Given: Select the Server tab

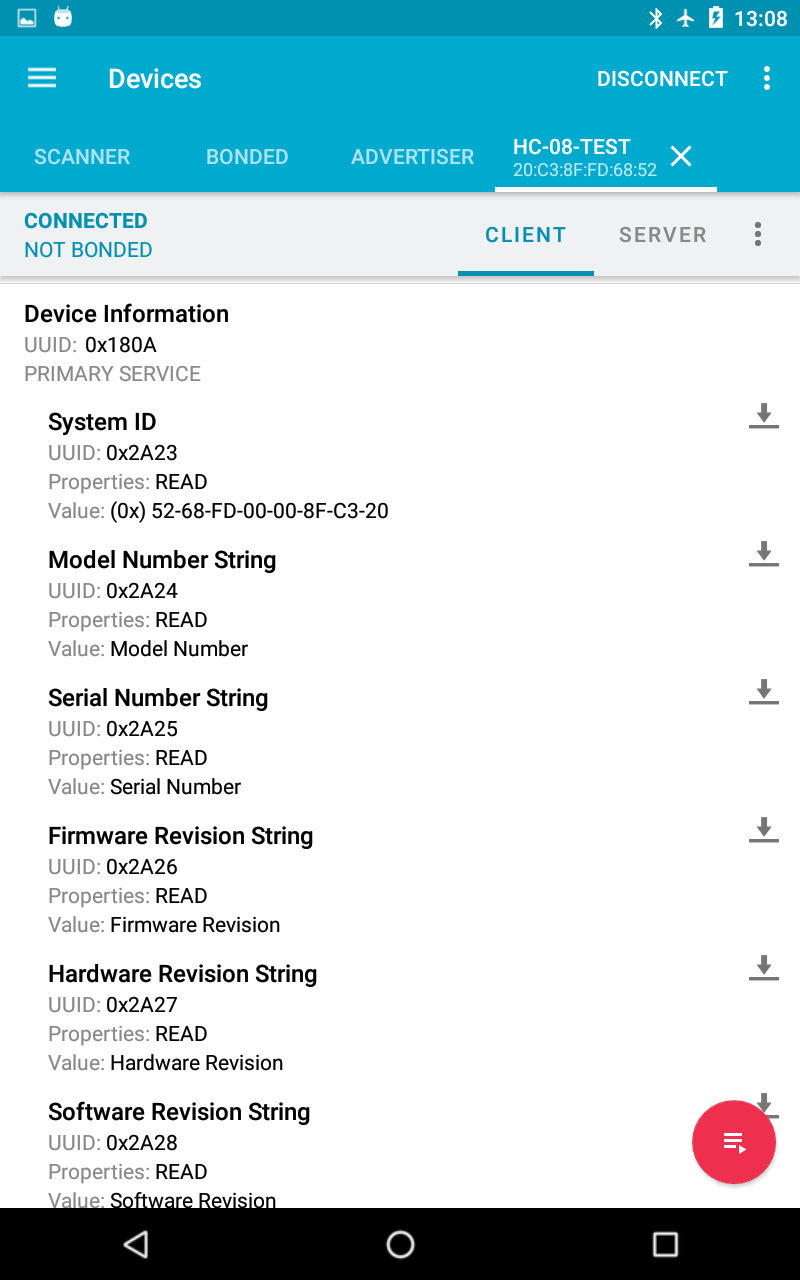Looking at the screenshot, I should click(x=662, y=235).
